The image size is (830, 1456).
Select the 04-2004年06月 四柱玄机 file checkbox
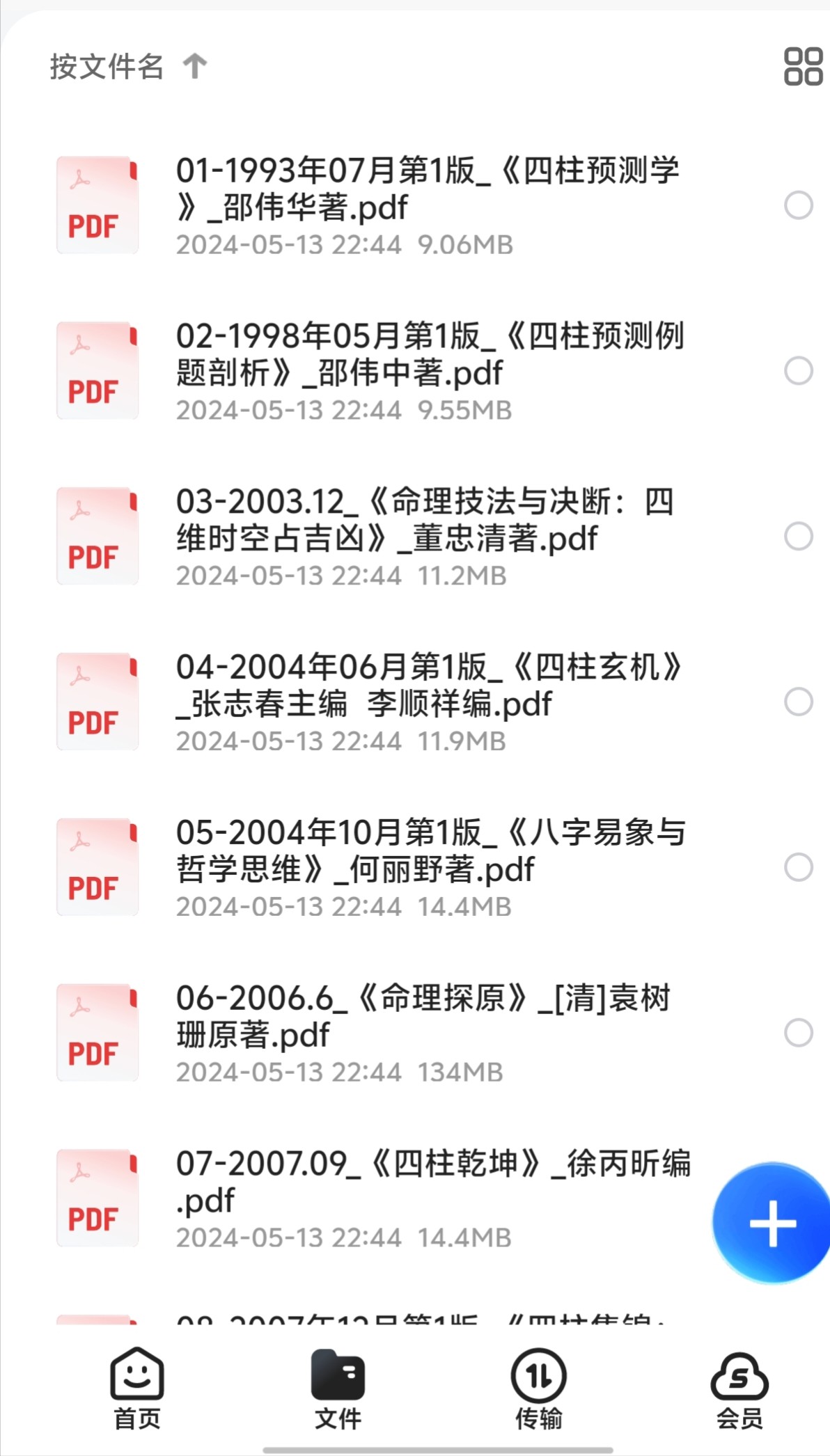coord(799,702)
